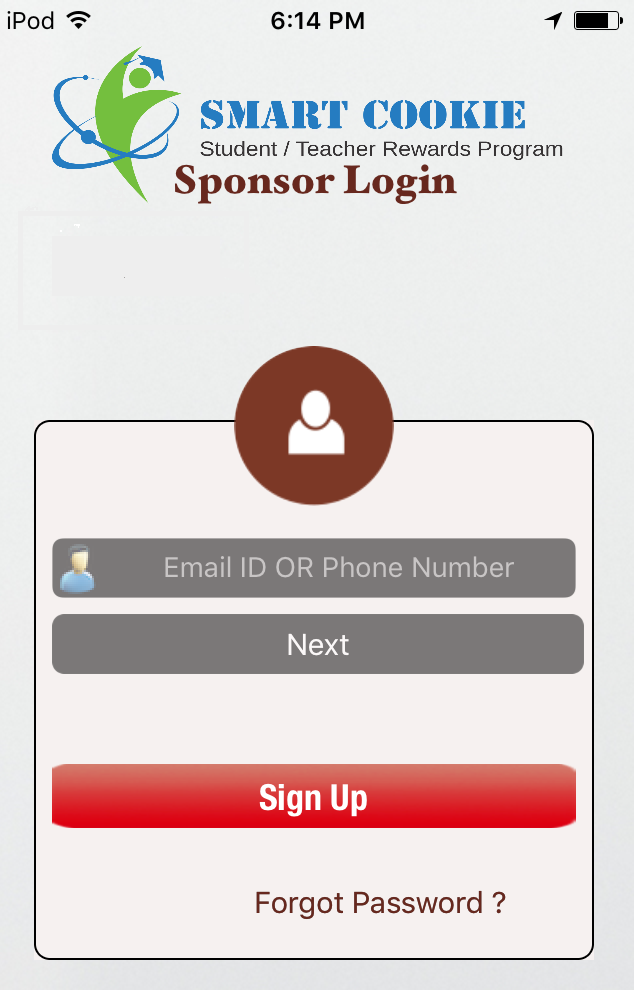Focus the Email ID OR Phone Number field
The width and height of the screenshot is (634, 990).
click(338, 568)
